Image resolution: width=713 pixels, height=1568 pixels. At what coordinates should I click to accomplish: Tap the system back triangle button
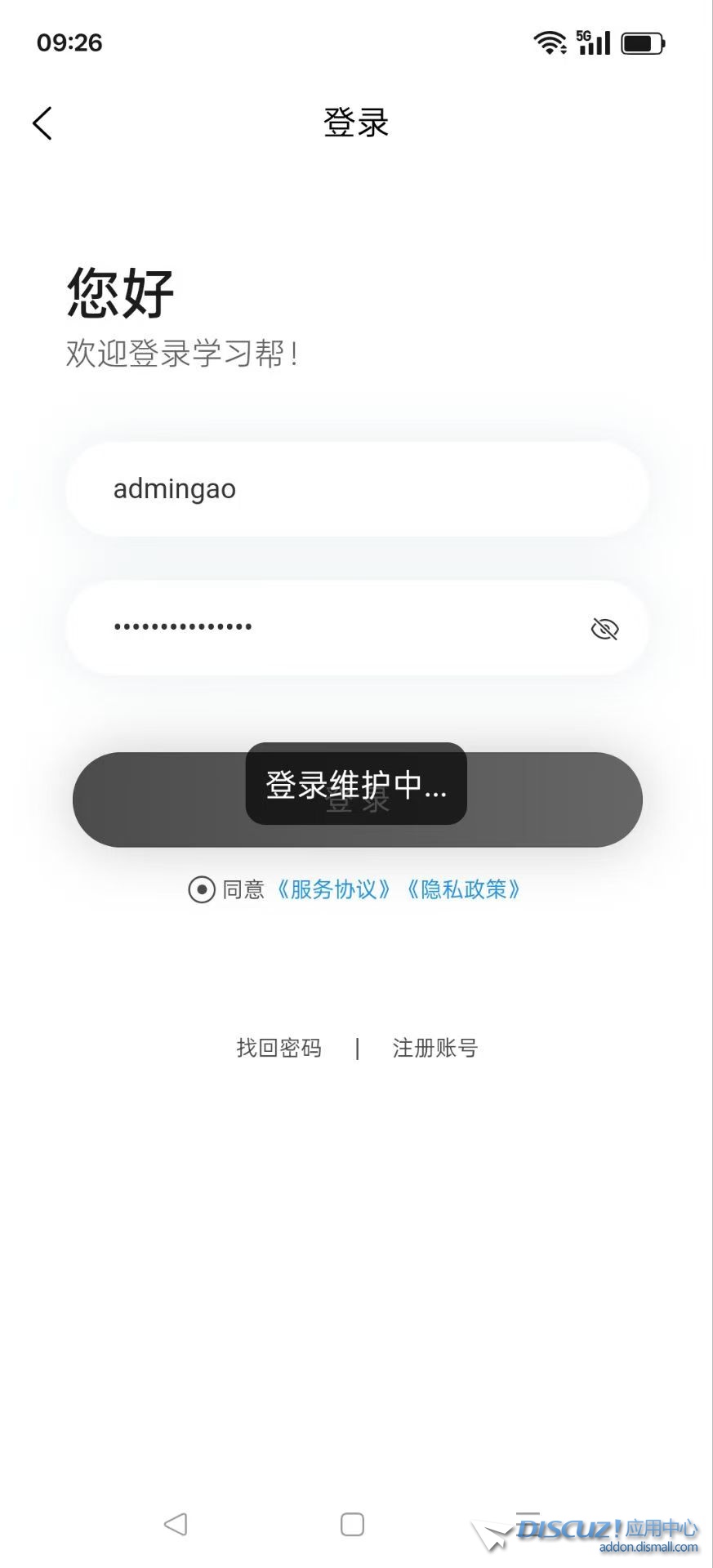(176, 1524)
